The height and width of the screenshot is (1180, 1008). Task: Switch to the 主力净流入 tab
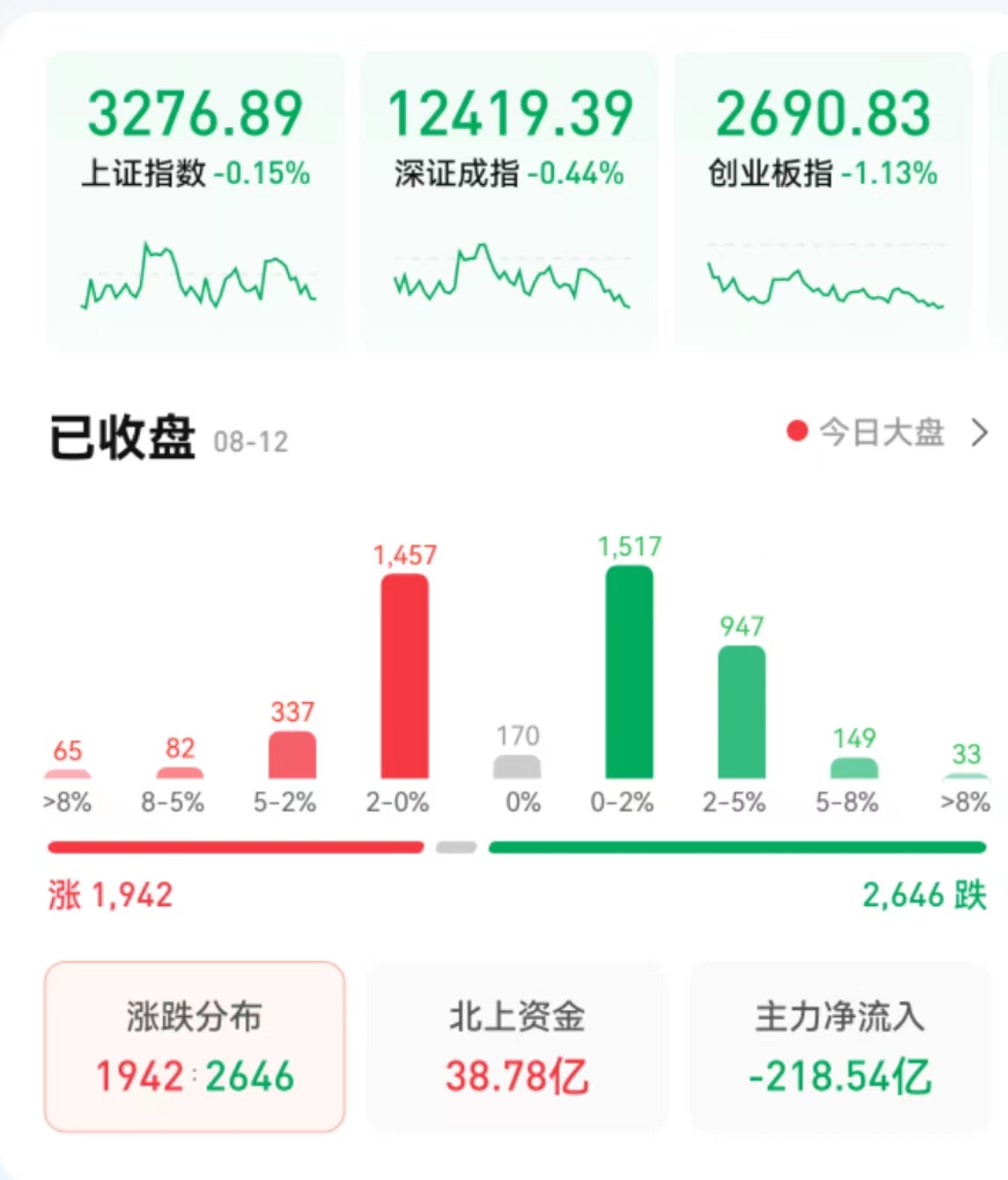(840, 1046)
